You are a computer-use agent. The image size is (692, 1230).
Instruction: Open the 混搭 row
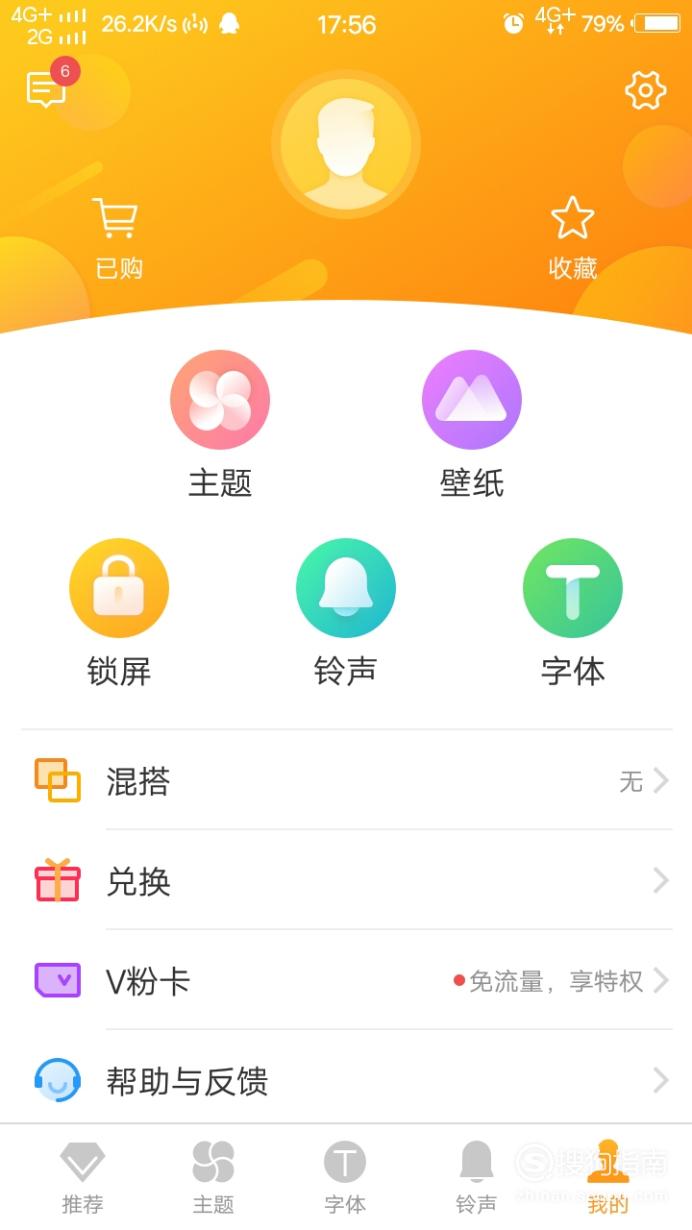[x=346, y=780]
